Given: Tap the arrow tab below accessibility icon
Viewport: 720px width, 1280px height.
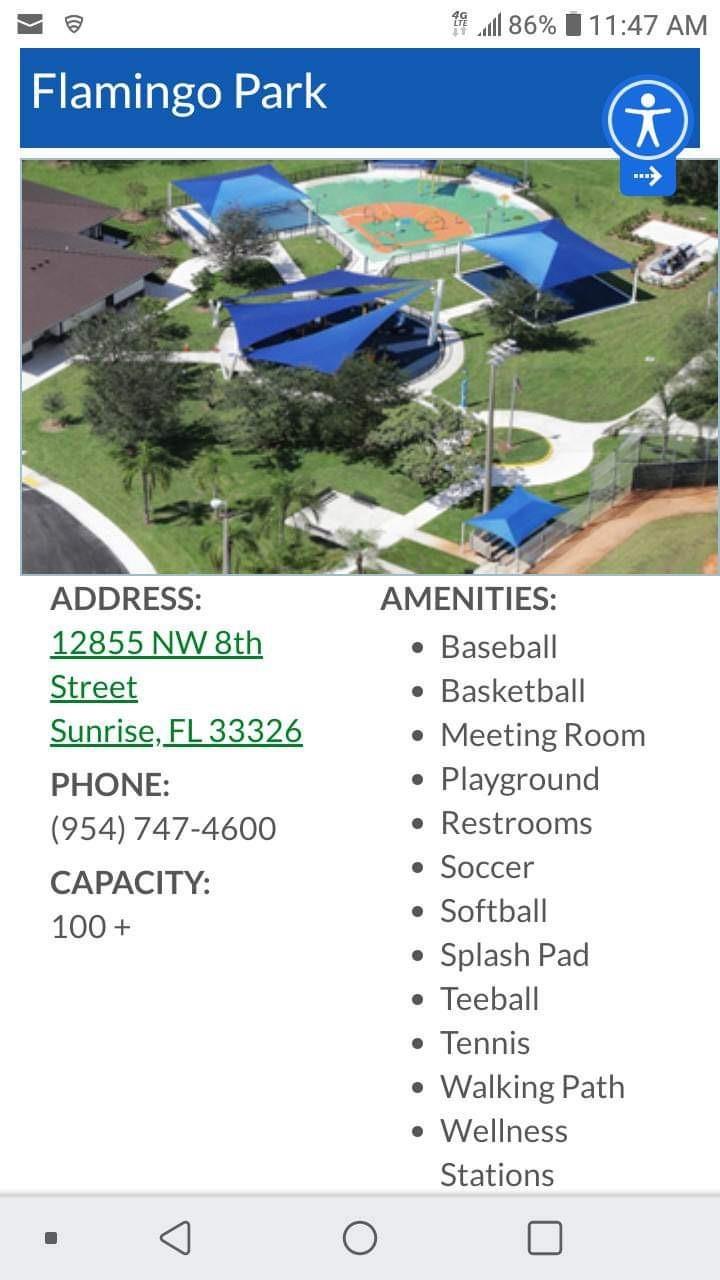Looking at the screenshot, I should pos(648,177).
